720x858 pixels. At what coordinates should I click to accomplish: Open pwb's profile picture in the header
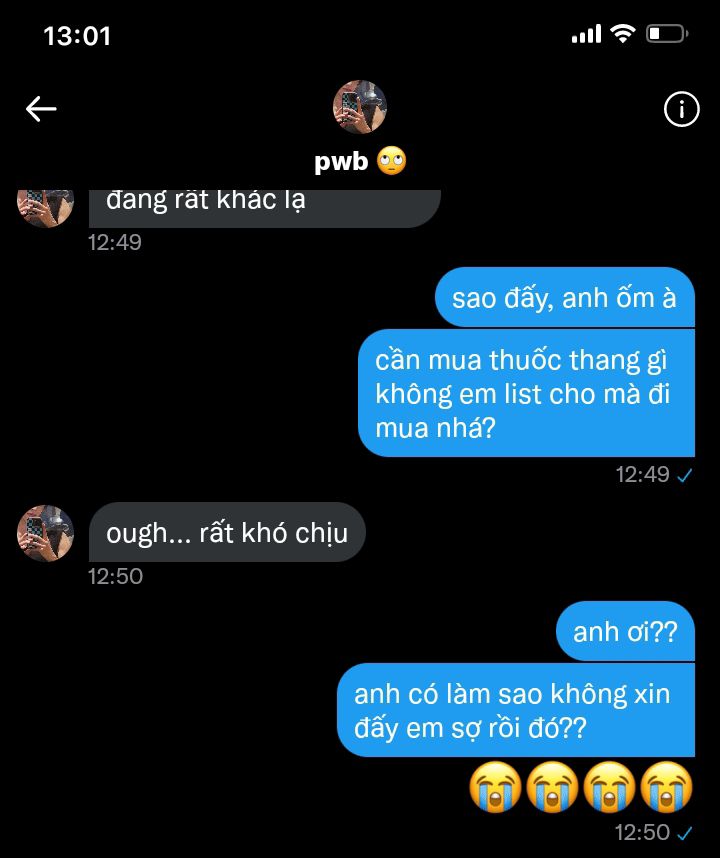pyautogui.click(x=359, y=107)
